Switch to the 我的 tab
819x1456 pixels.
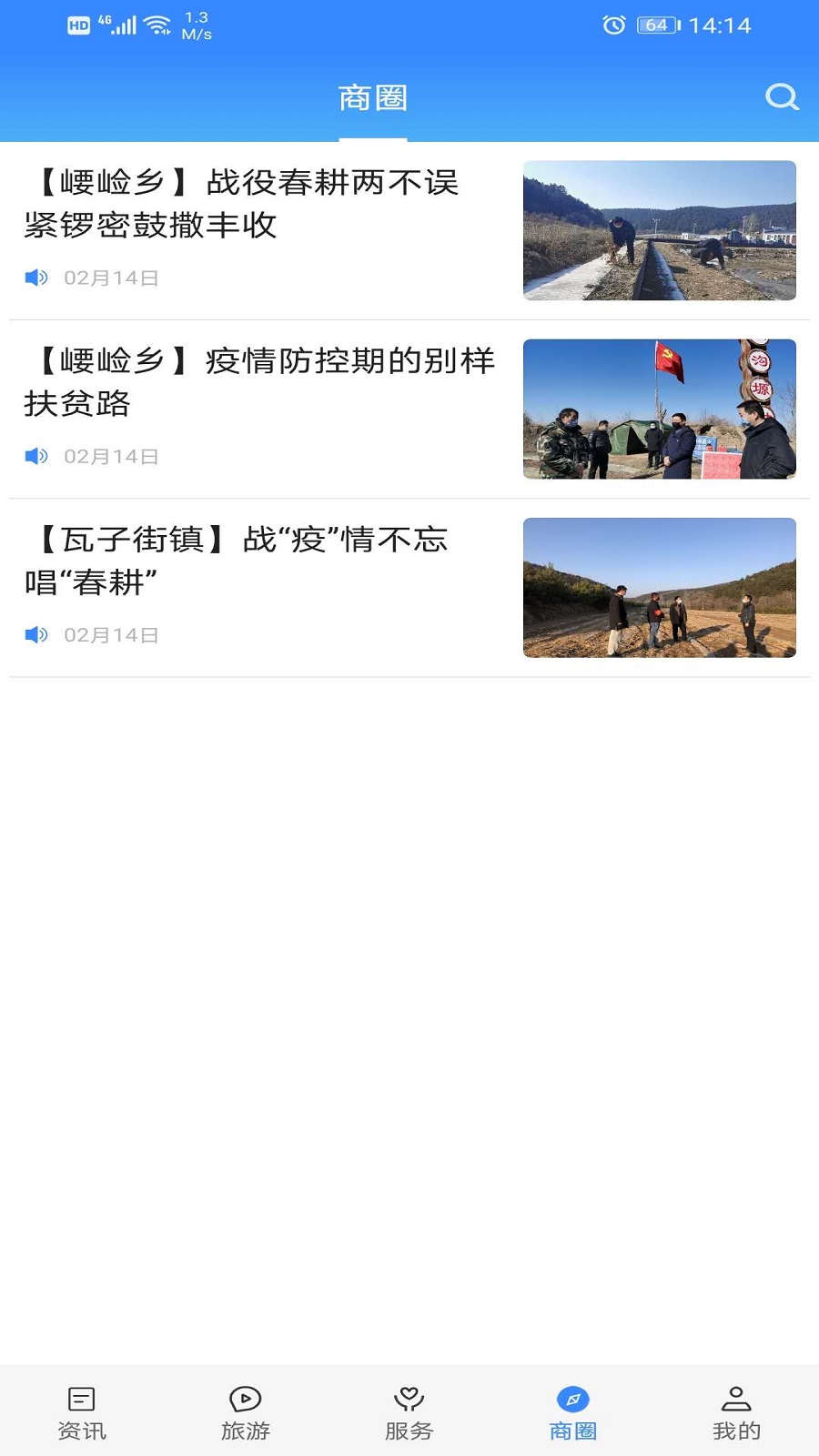[736, 1410]
